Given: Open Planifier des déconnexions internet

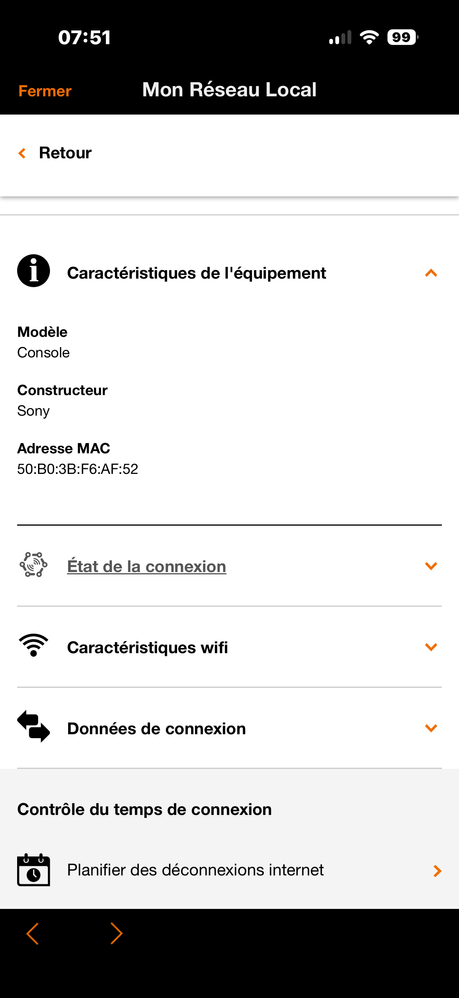Looking at the screenshot, I should click(x=229, y=870).
